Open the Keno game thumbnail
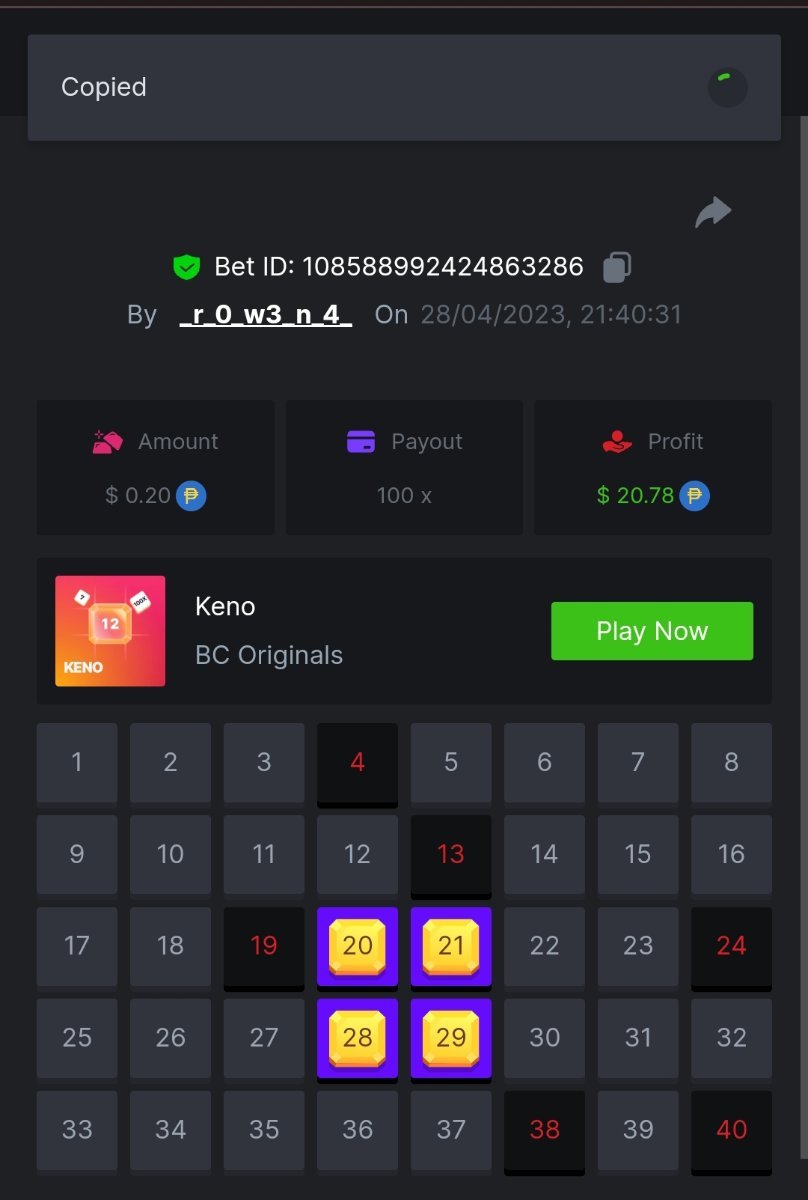 click(110, 631)
